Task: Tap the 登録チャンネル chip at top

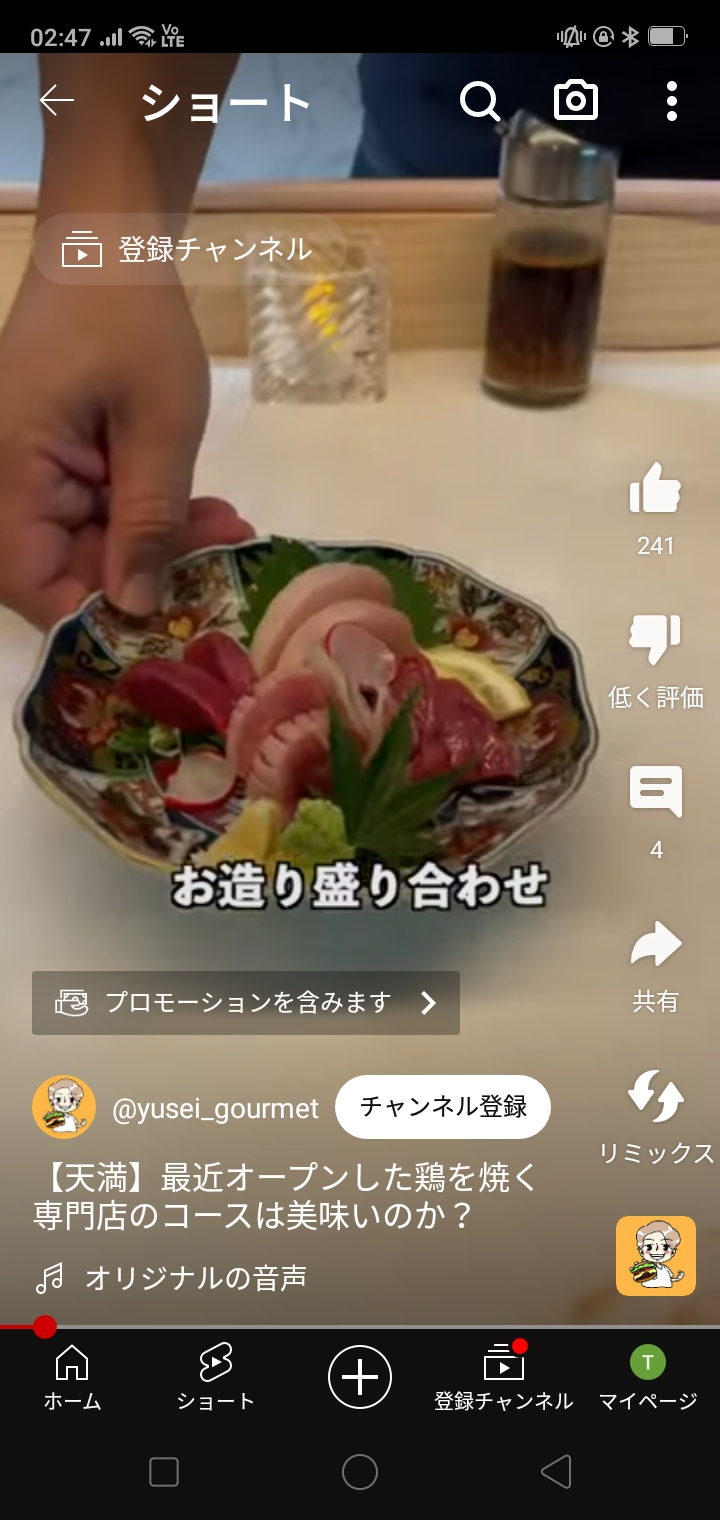Action: 189,249
